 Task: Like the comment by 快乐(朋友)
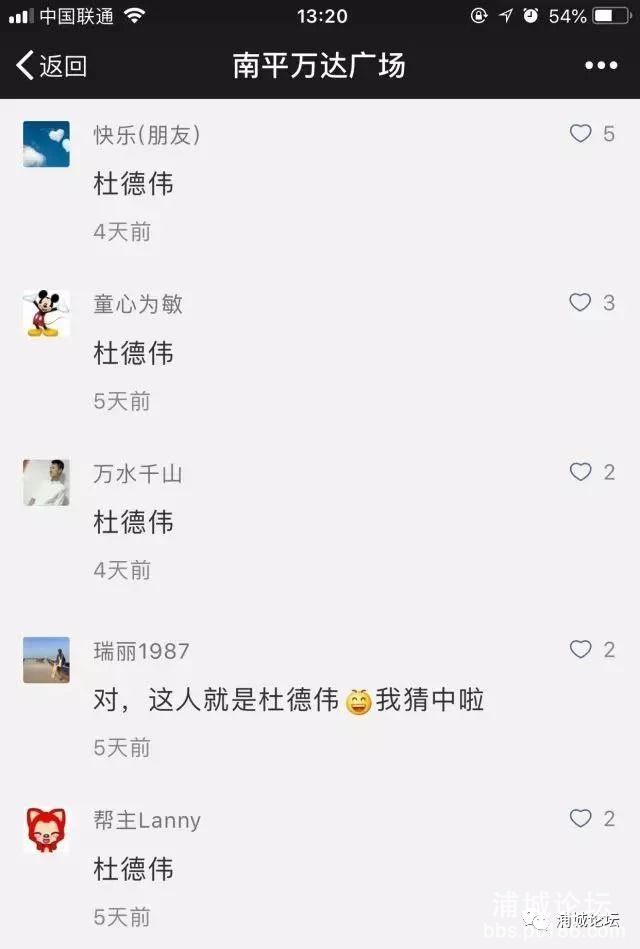point(581,133)
